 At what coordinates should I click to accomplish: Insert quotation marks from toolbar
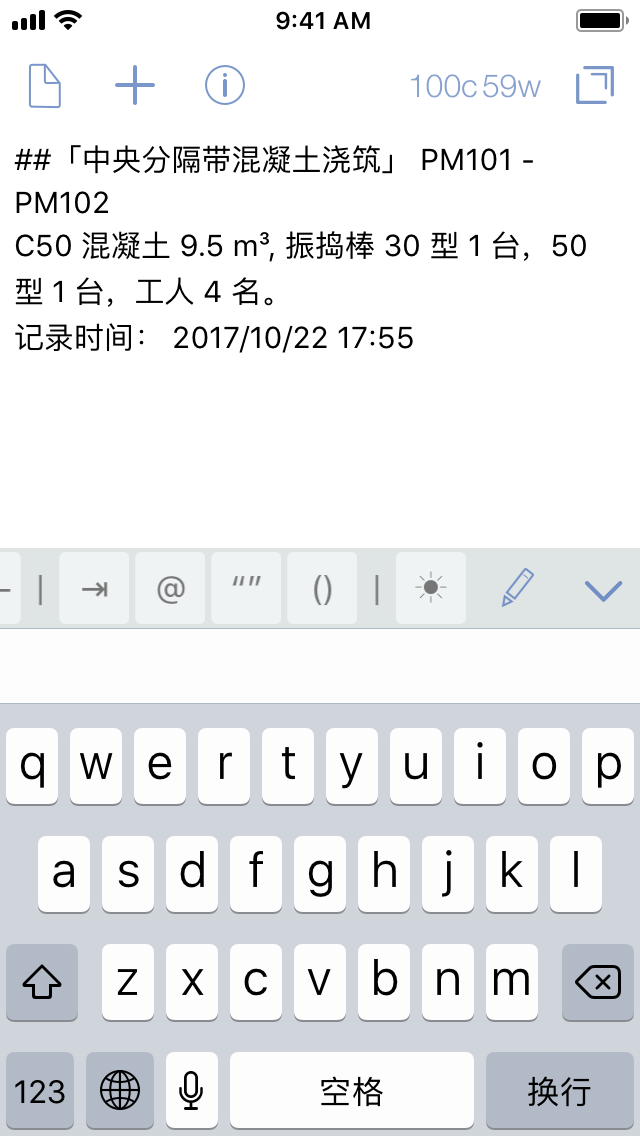tap(247, 590)
